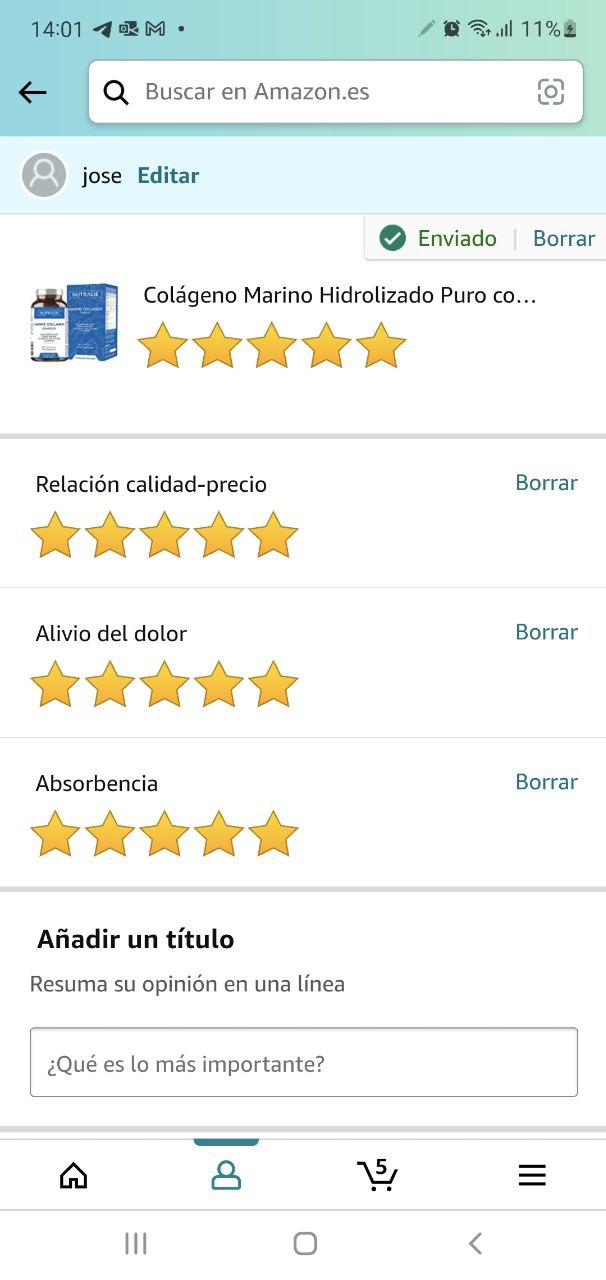Open system recent apps
Image resolution: width=606 pixels, height=1280 pixels.
pos(136,1243)
